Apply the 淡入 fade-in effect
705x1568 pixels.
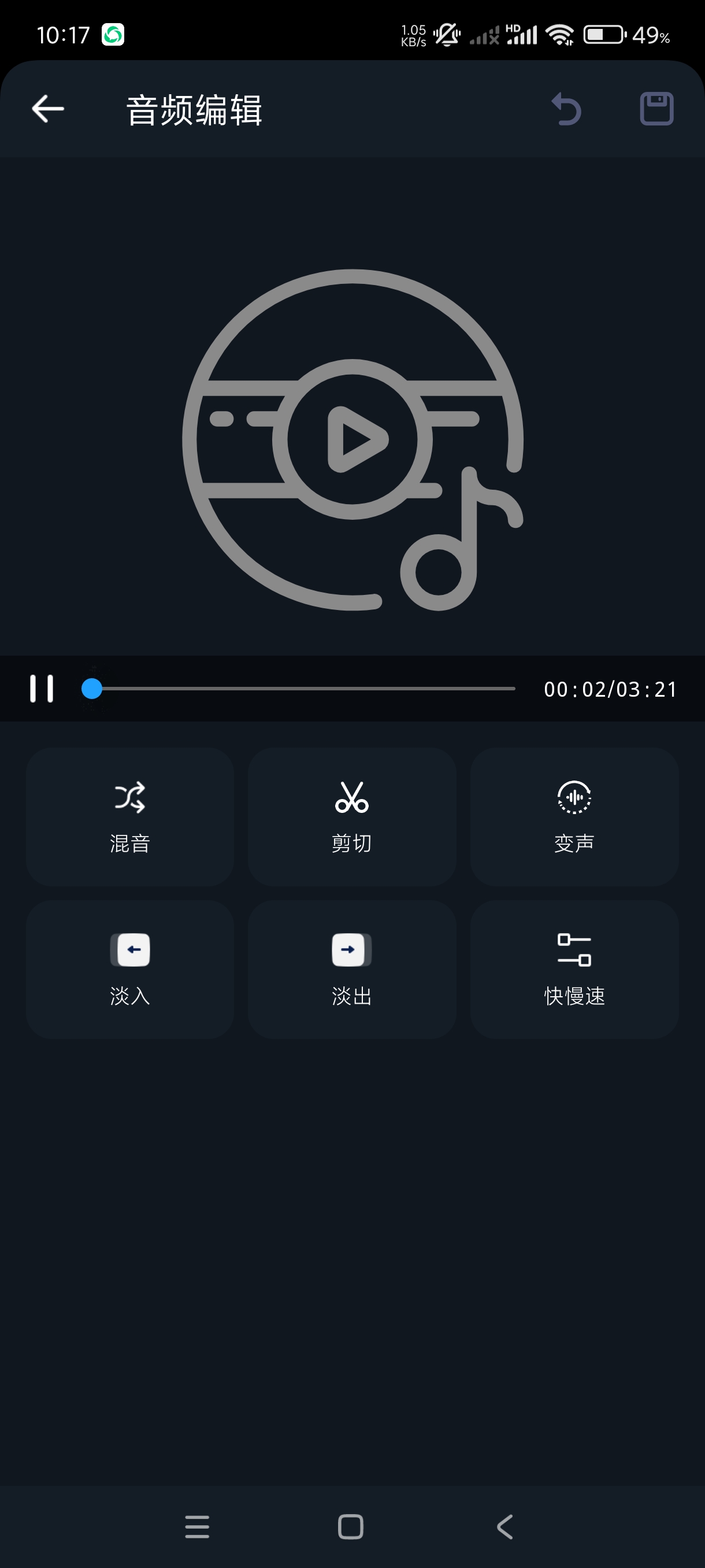[x=129, y=968]
